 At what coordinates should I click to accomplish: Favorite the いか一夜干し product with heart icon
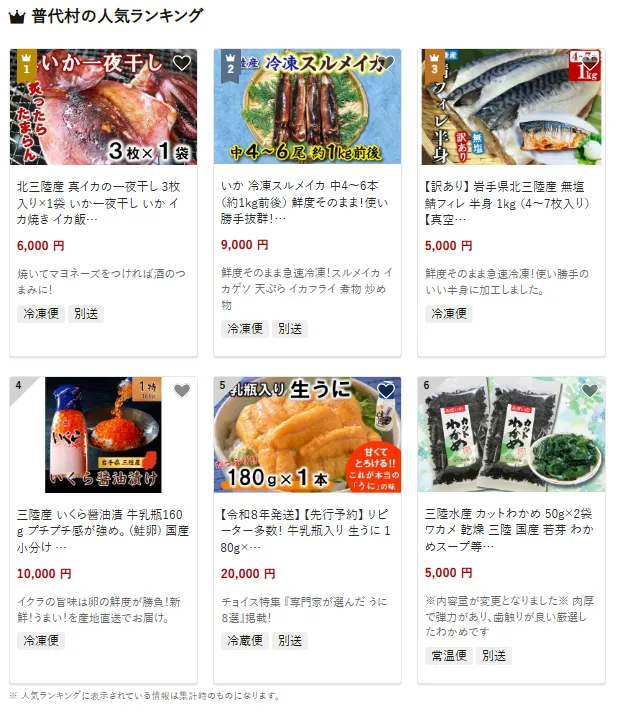point(181,63)
